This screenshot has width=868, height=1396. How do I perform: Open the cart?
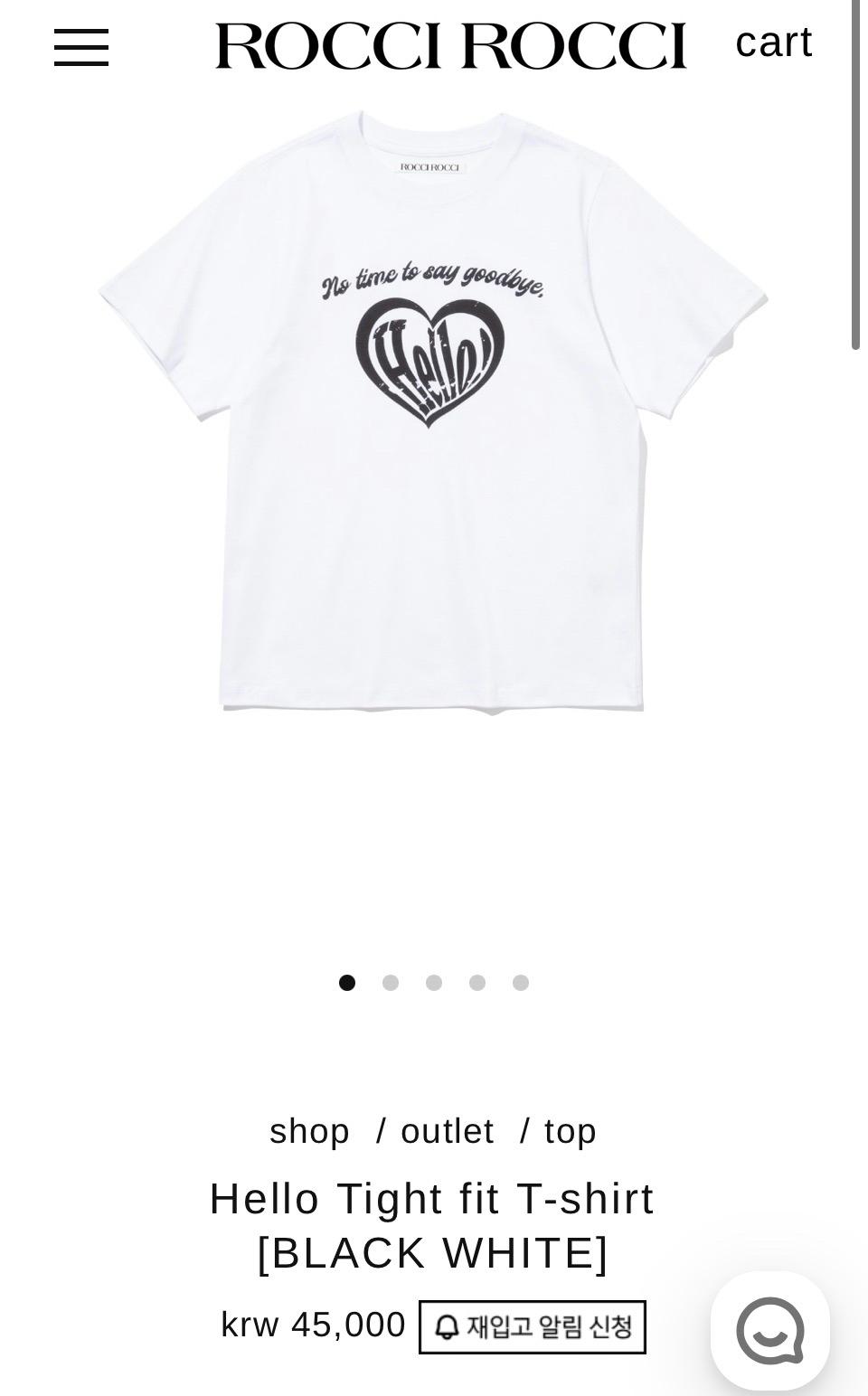tap(774, 42)
